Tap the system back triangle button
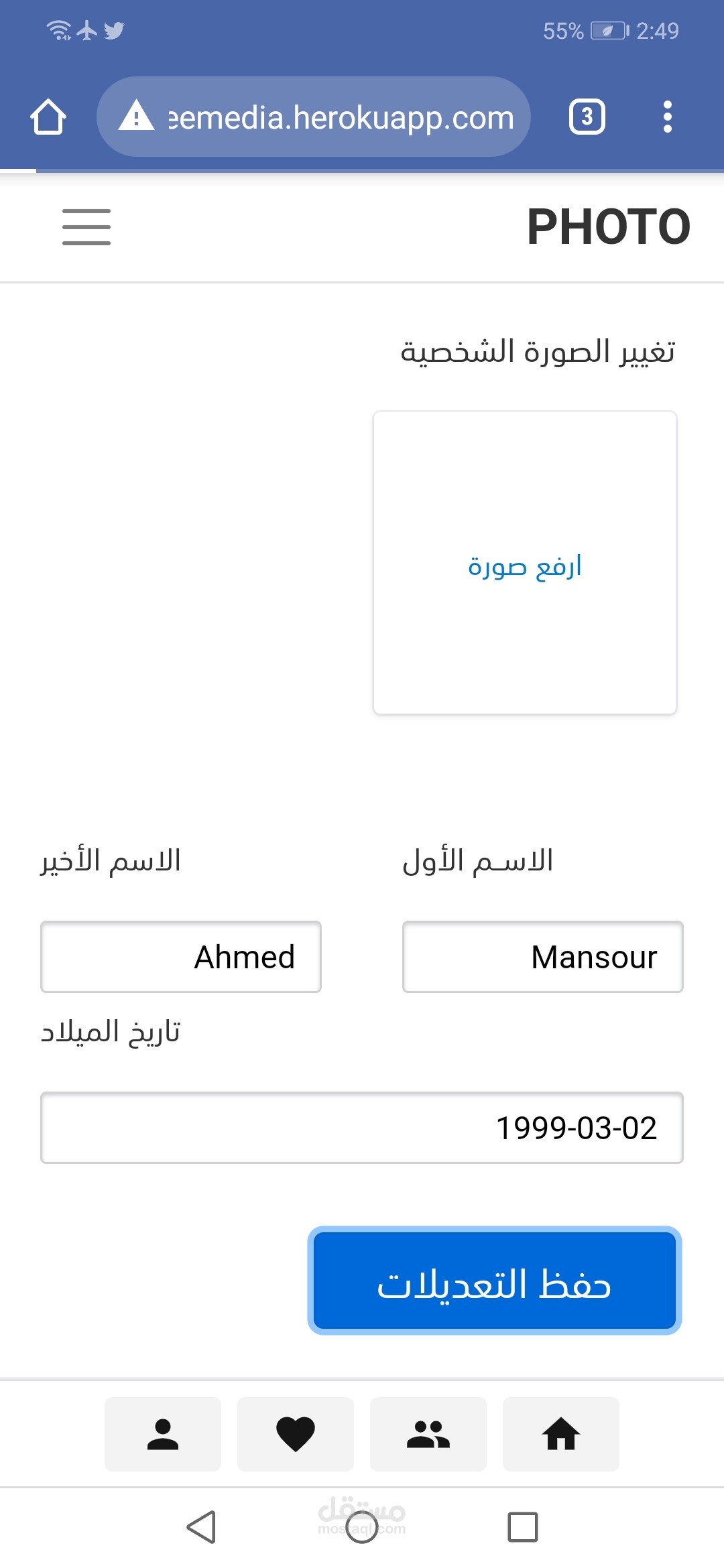This screenshot has width=724, height=1568. pos(201,1527)
